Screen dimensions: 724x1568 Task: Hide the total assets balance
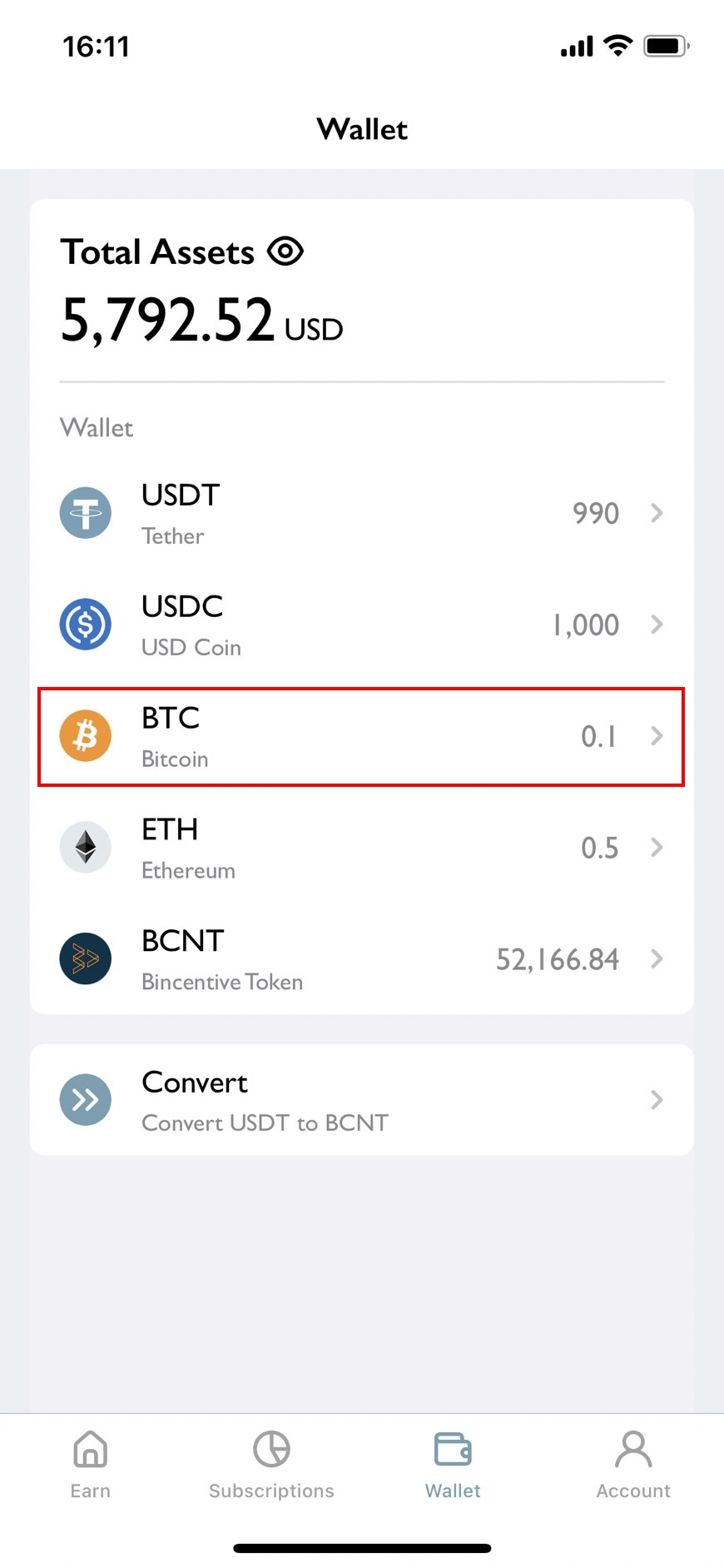285,251
